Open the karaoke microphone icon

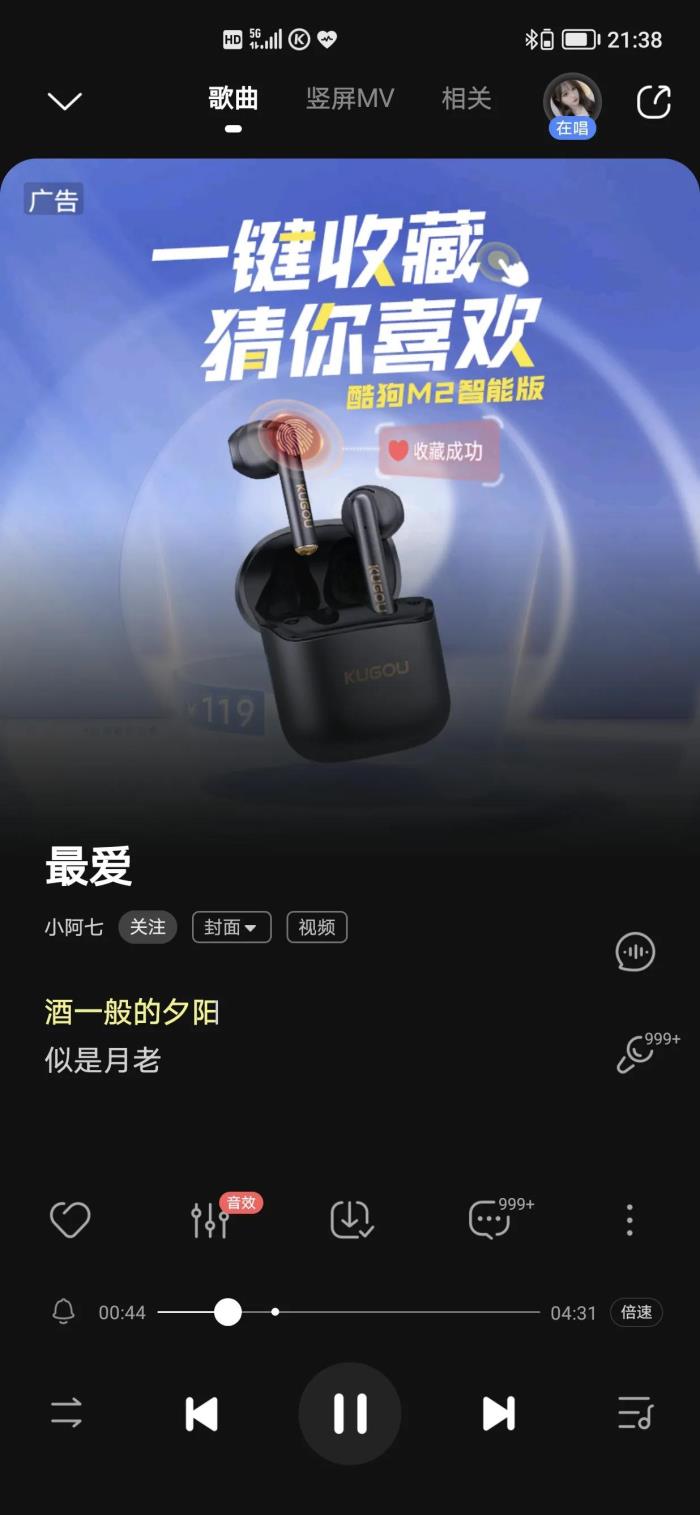click(636, 1054)
